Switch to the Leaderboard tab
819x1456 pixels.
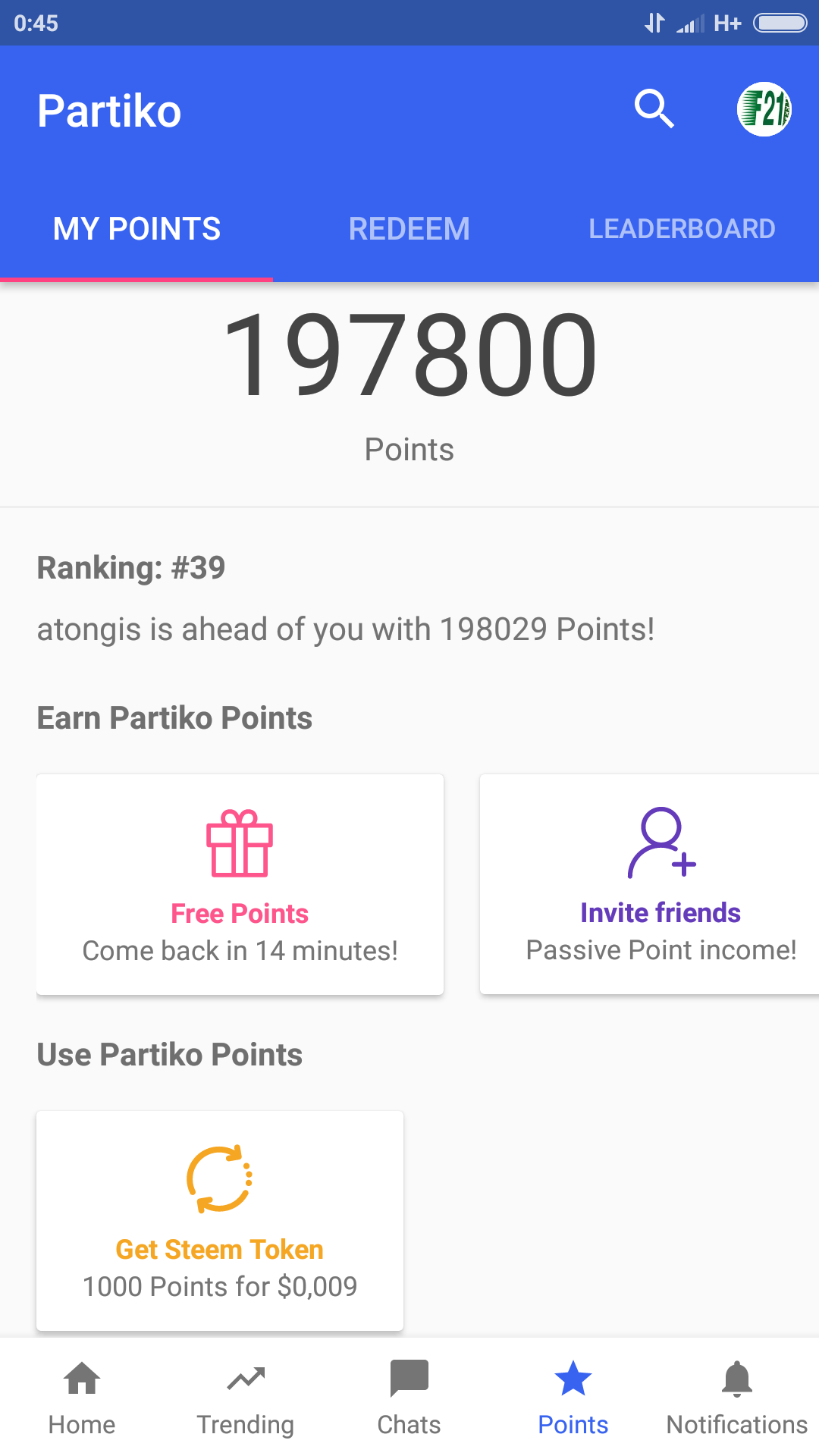(x=682, y=228)
